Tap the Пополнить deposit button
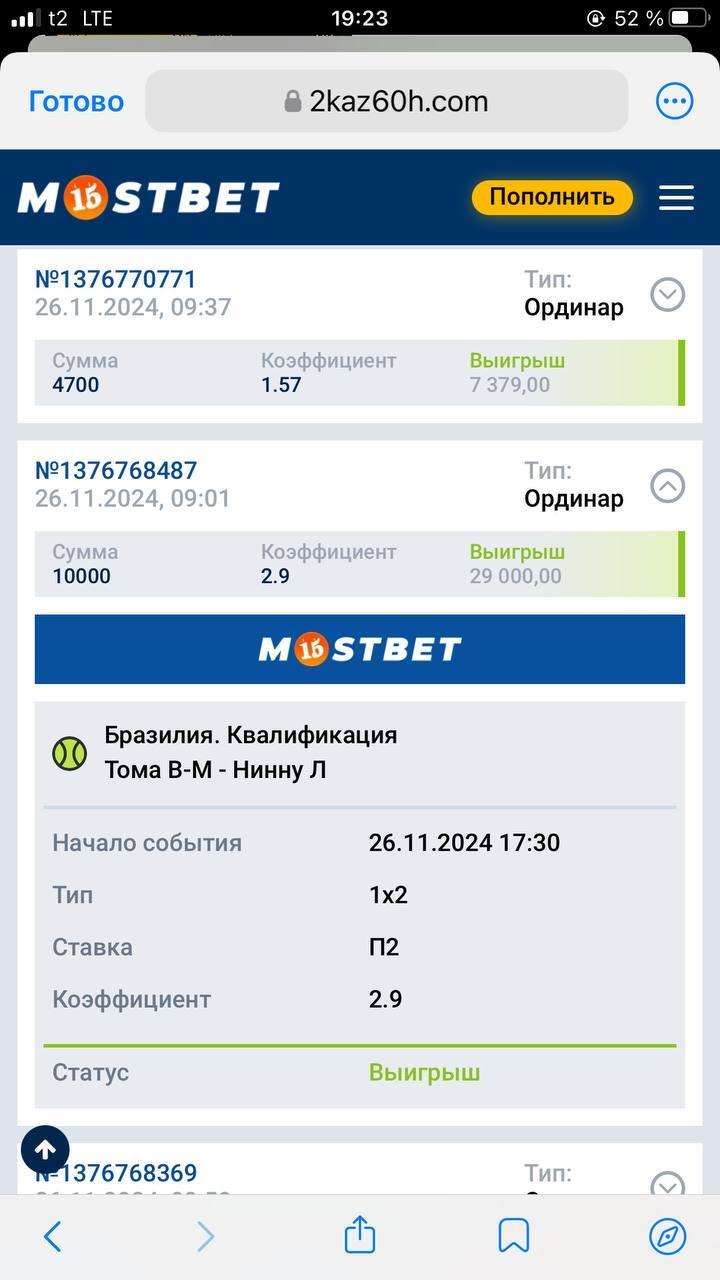 pos(552,197)
